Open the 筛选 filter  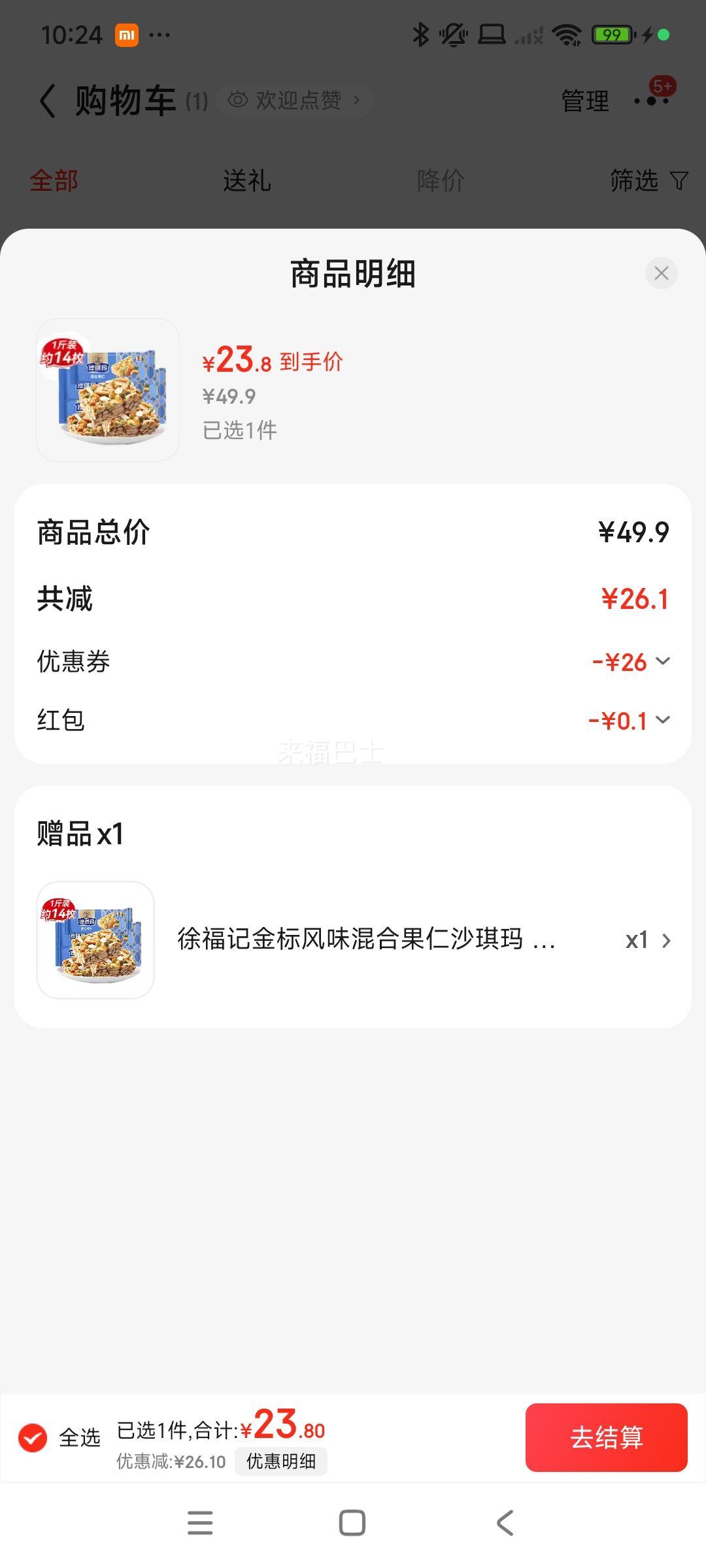point(648,180)
